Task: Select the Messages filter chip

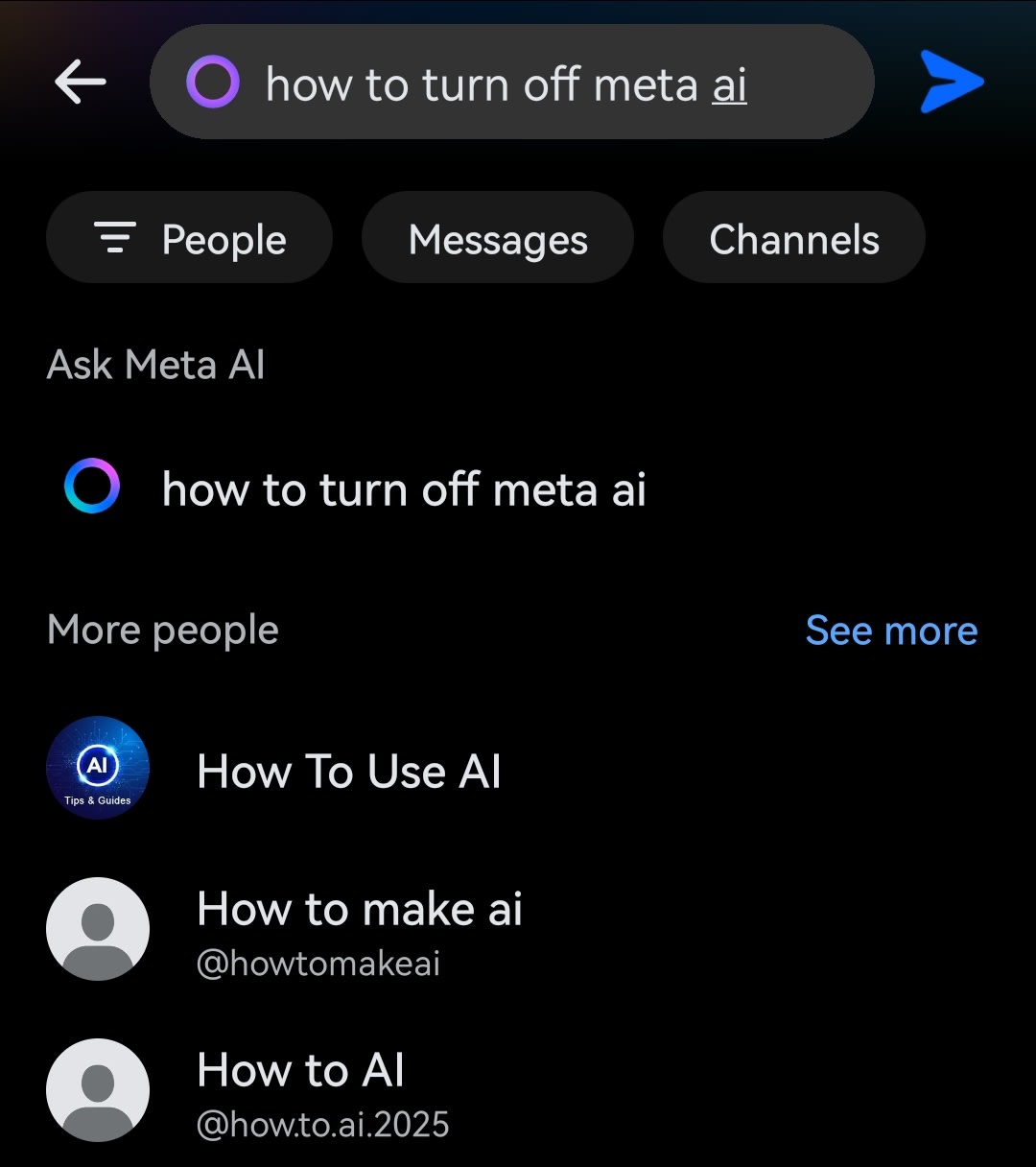Action: tap(498, 238)
